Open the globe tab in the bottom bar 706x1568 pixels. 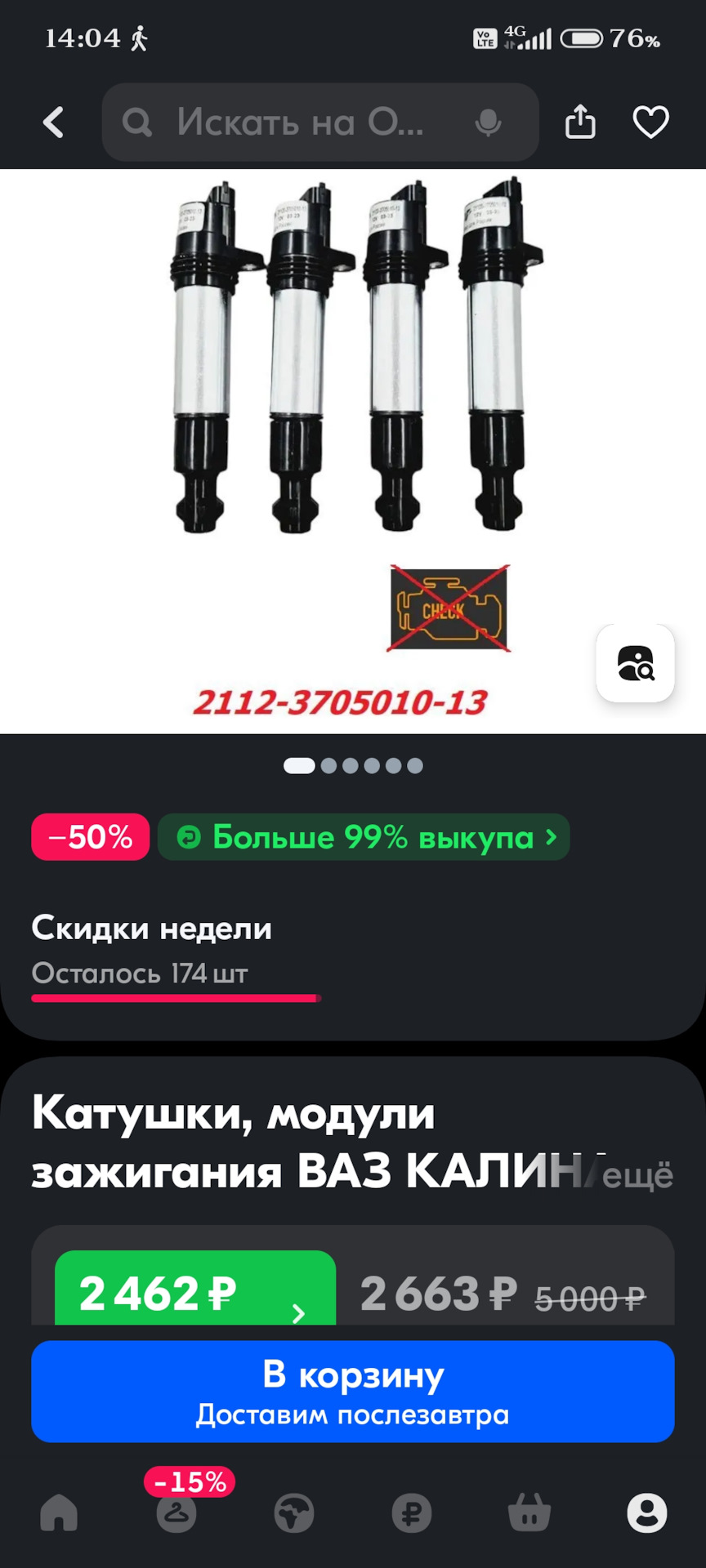pos(294,1513)
